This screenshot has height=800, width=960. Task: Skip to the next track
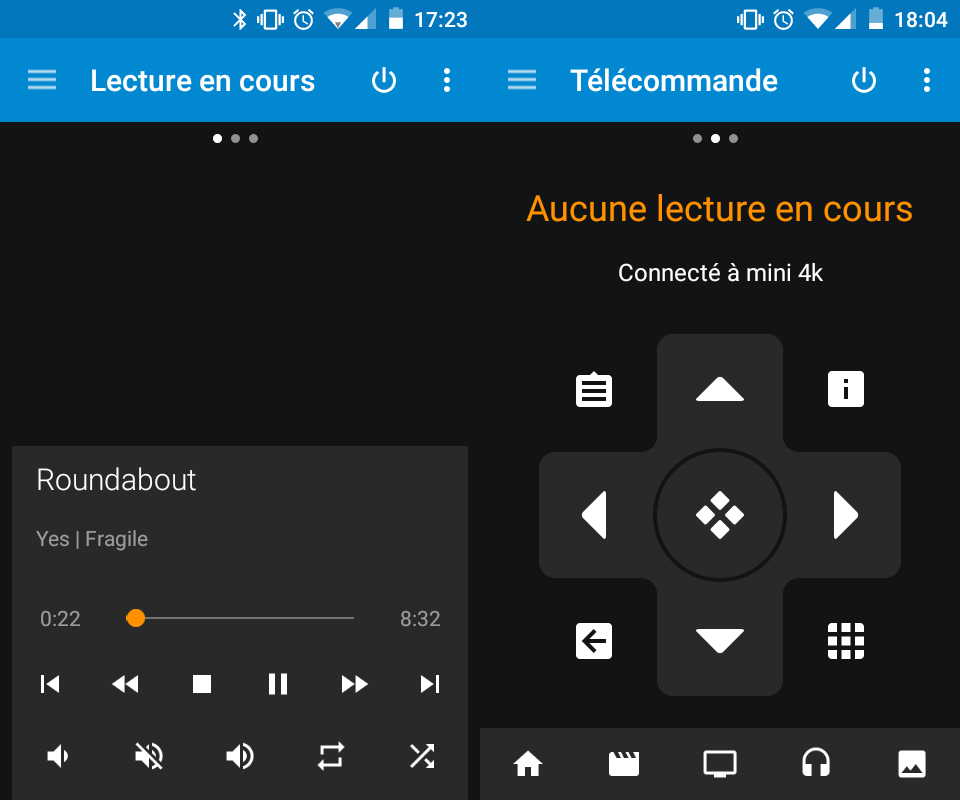pos(430,684)
